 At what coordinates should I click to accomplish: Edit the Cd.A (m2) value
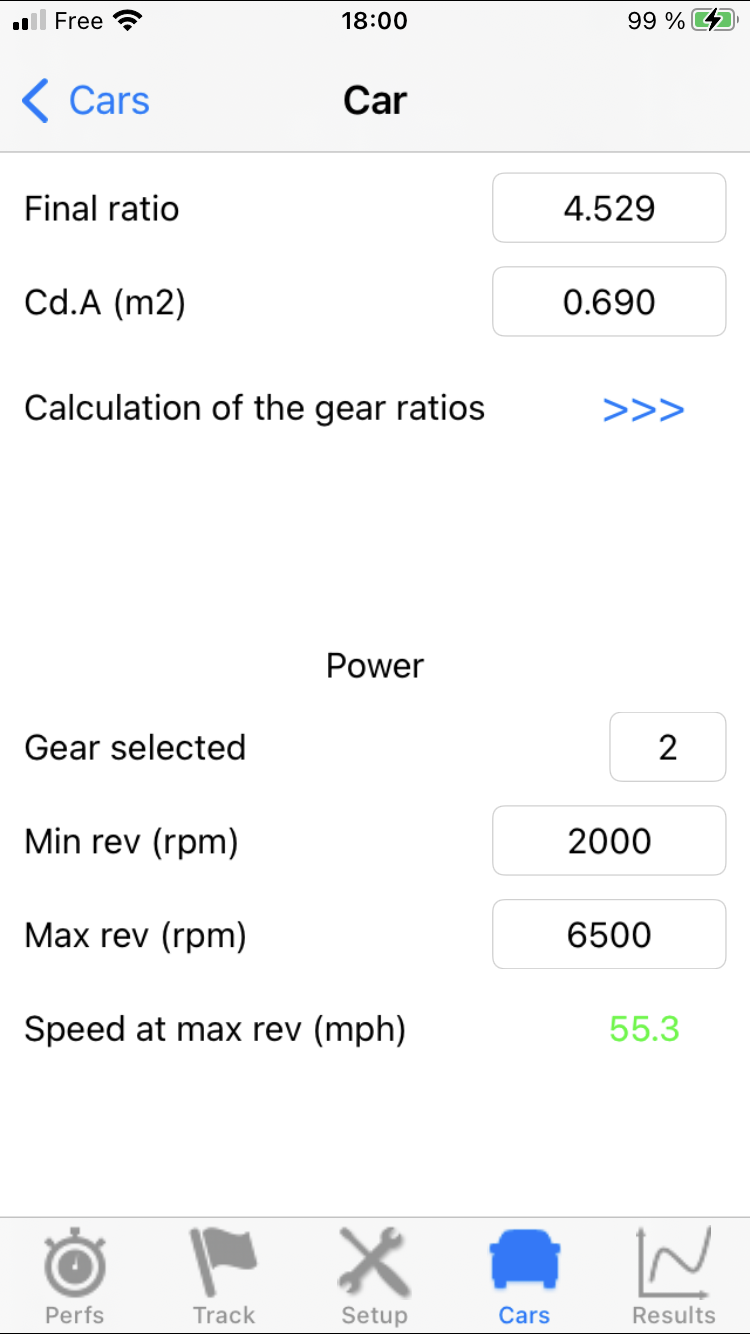click(609, 302)
